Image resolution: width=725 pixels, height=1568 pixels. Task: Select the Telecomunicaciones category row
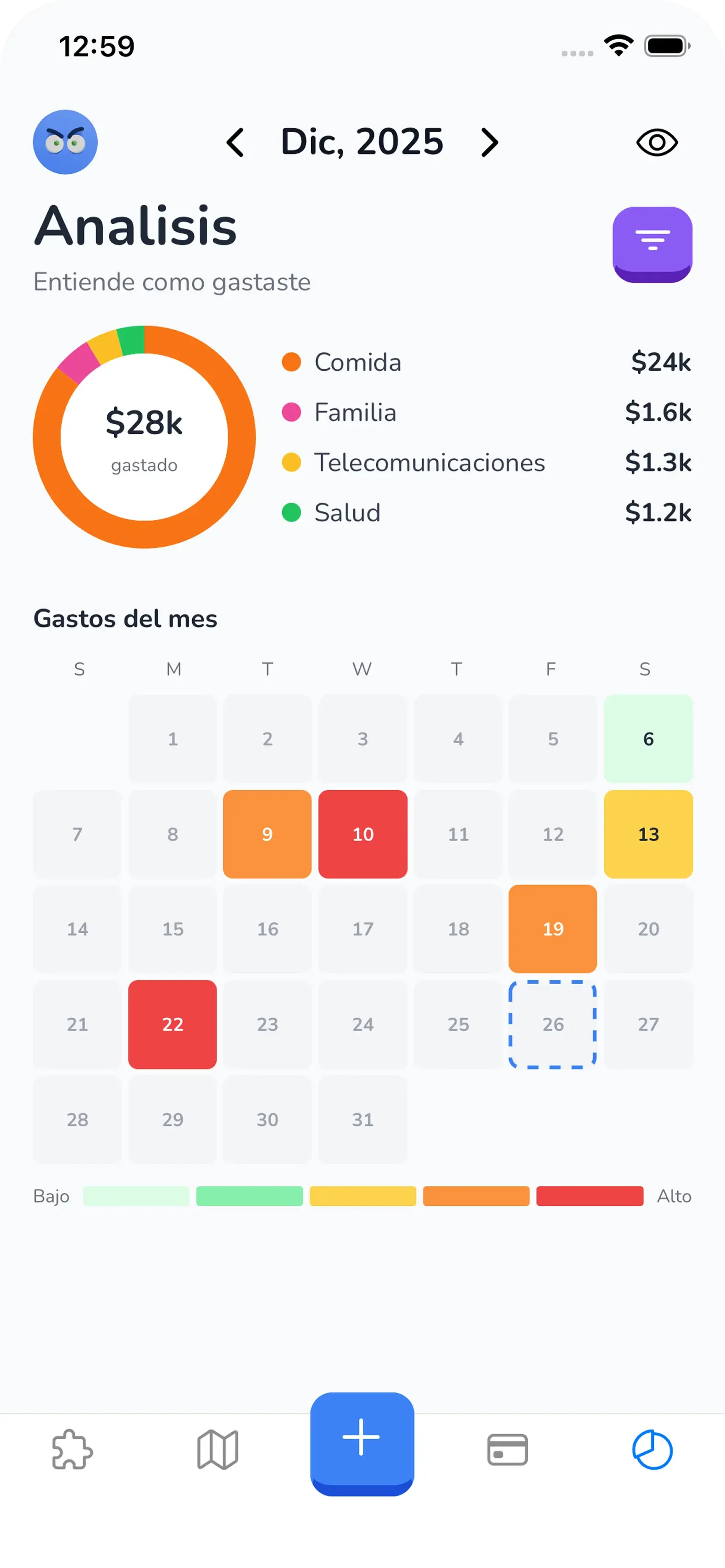[x=485, y=463]
